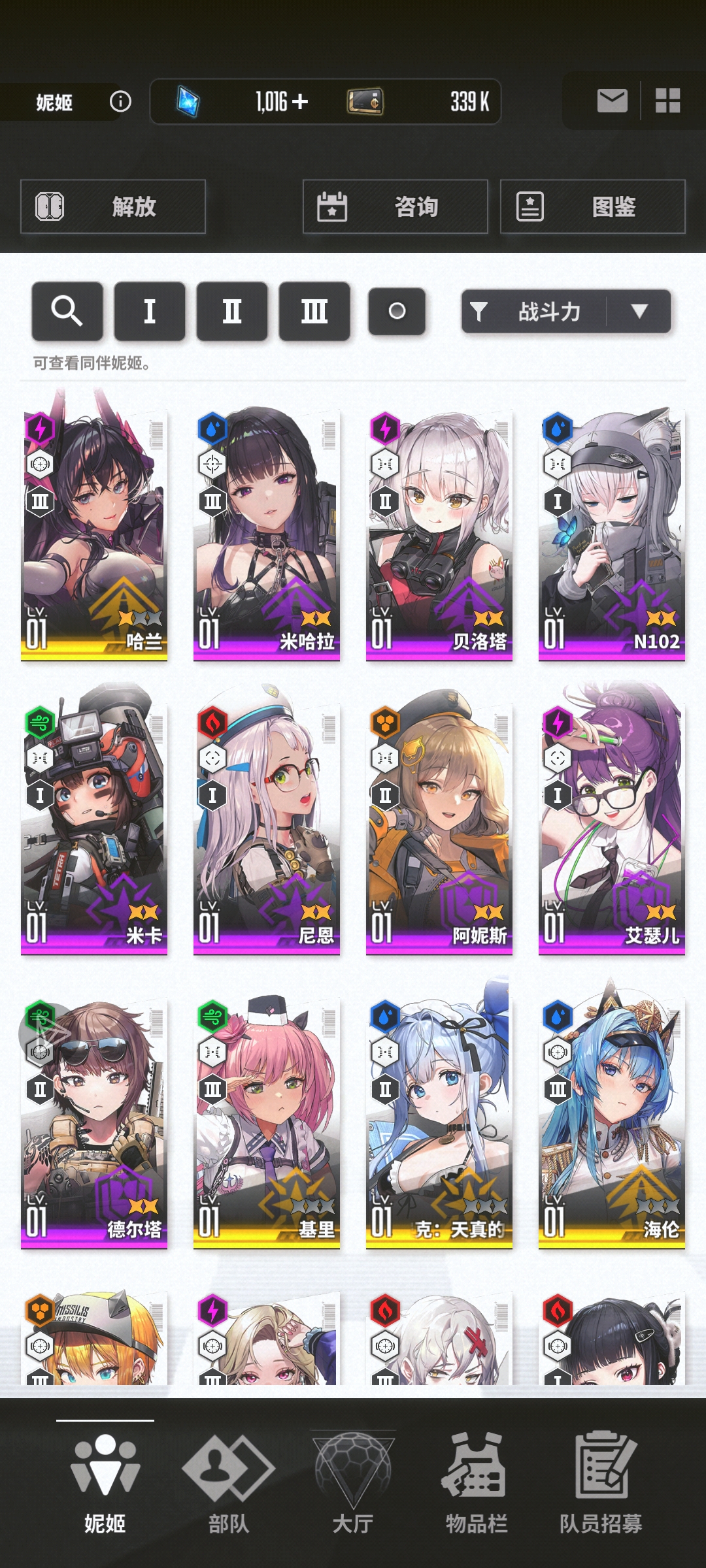Screen dimensions: 706x1568
Task: Open the mail inbox icon
Action: click(612, 101)
